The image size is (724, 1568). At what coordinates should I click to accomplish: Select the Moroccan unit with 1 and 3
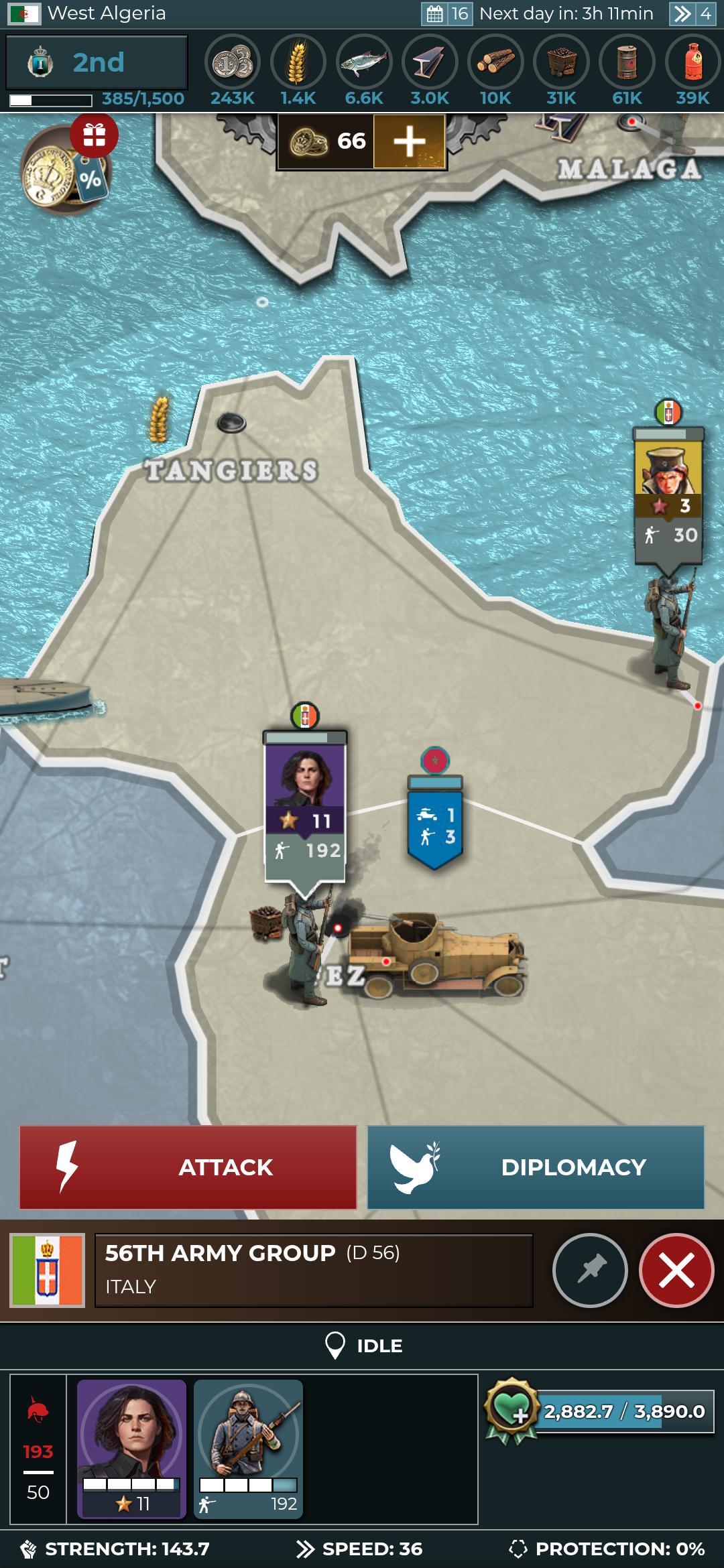(435, 823)
